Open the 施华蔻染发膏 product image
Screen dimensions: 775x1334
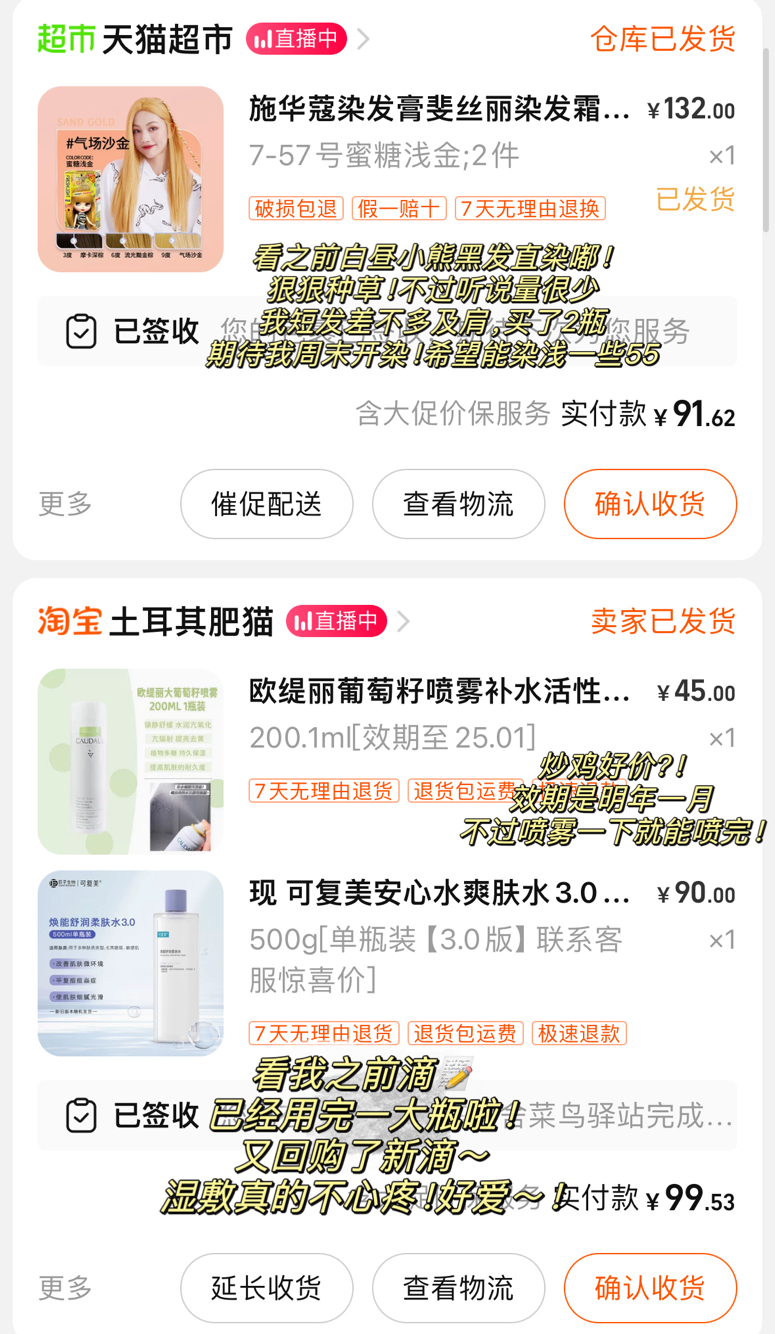pyautogui.click(x=131, y=179)
